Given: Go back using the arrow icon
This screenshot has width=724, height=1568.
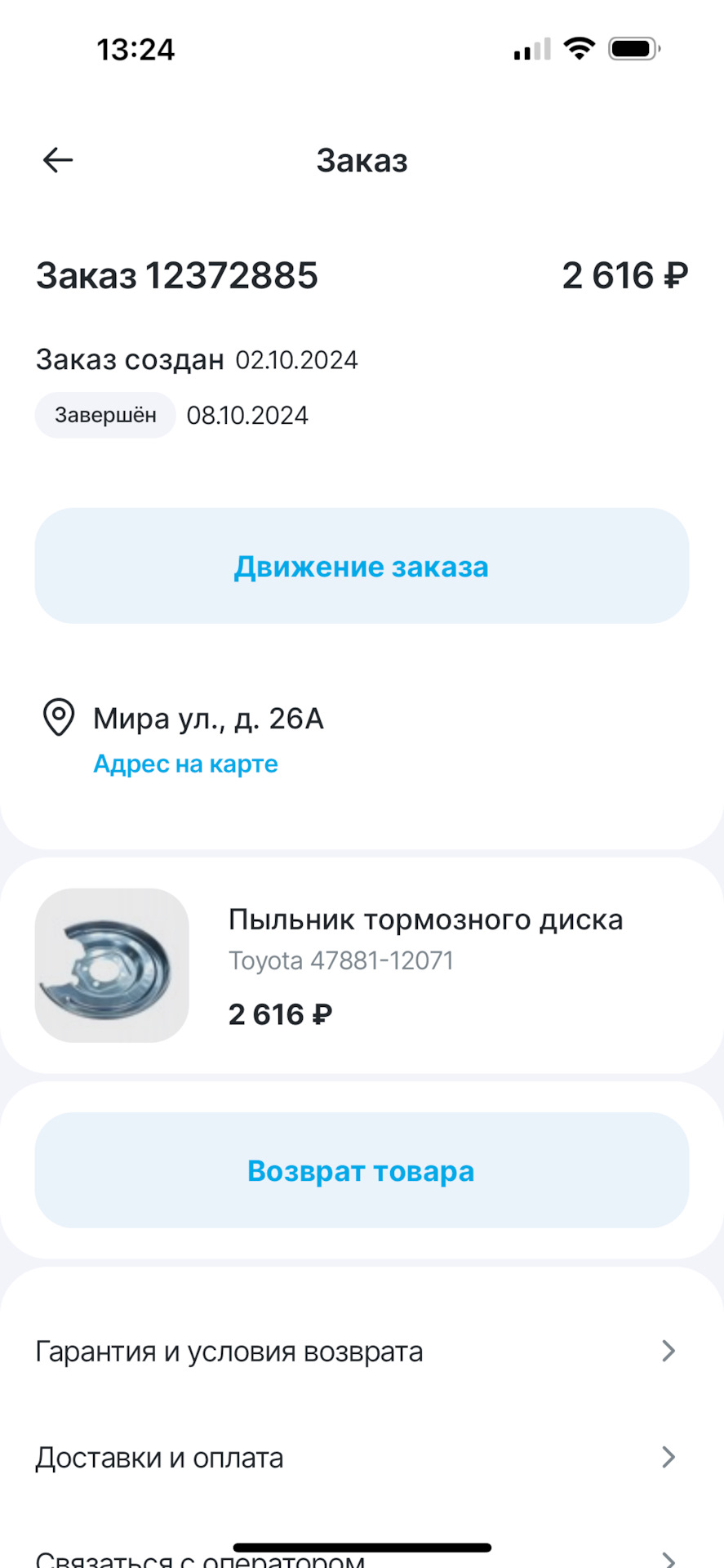Looking at the screenshot, I should click(58, 160).
